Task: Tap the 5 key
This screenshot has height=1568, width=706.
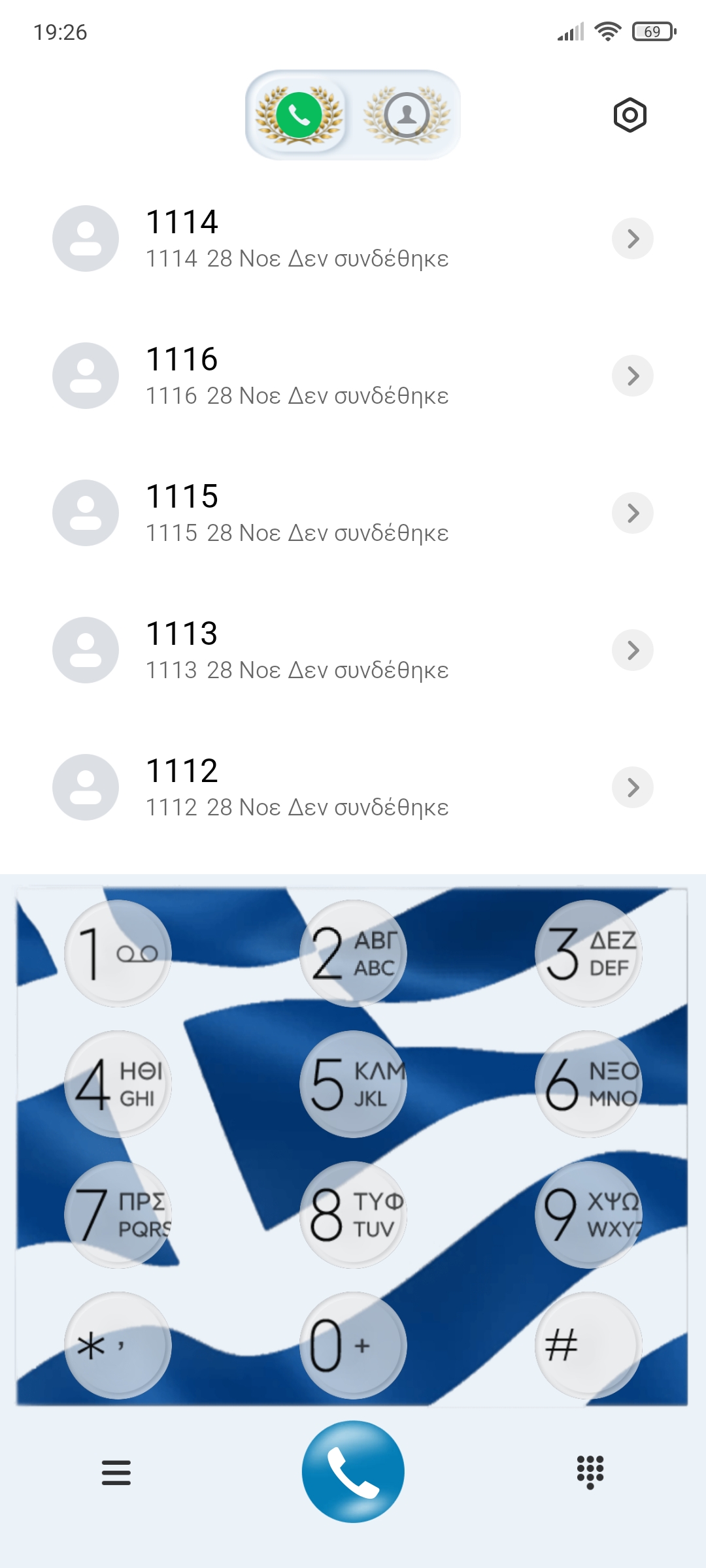Action: (353, 1085)
